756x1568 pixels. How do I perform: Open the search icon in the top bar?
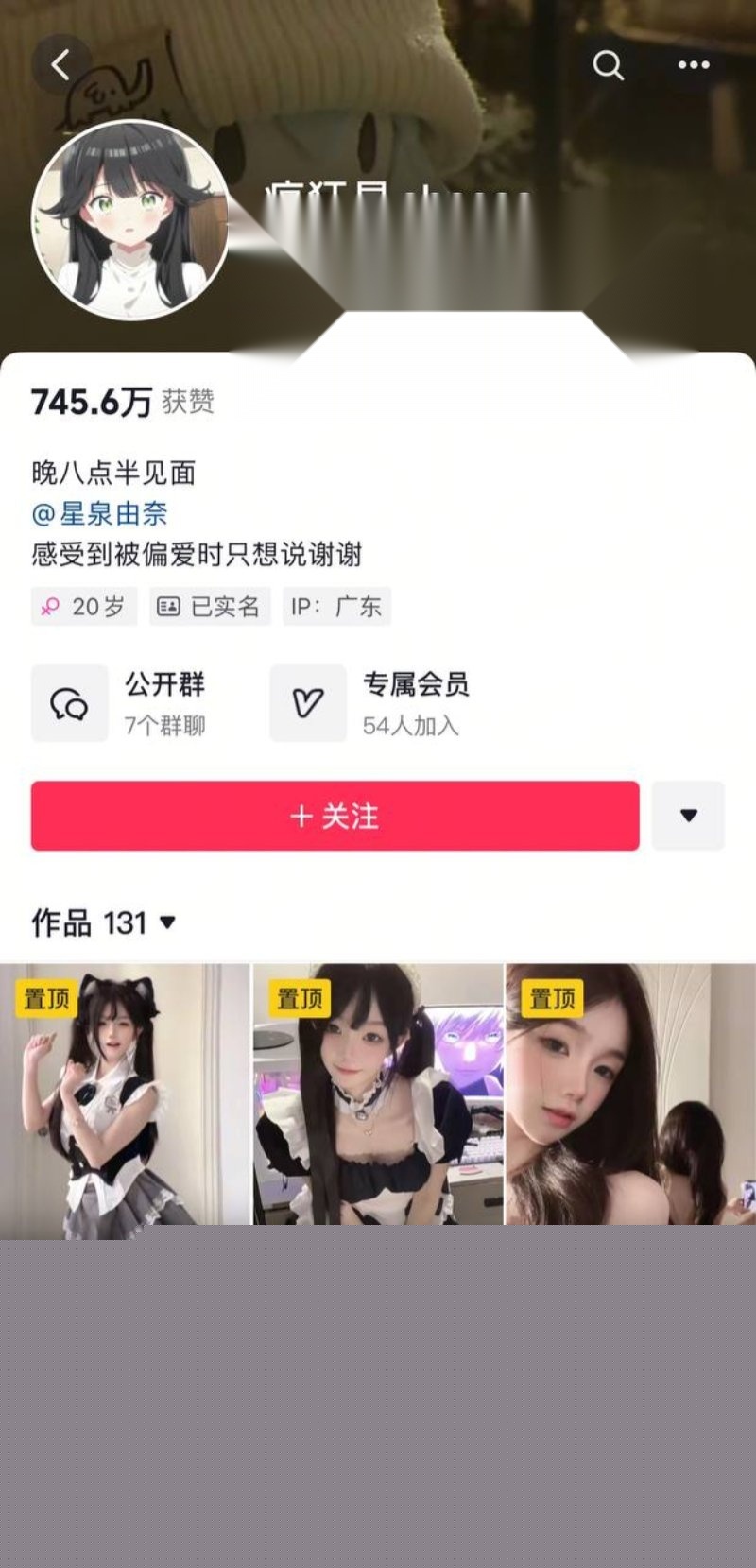[608, 65]
